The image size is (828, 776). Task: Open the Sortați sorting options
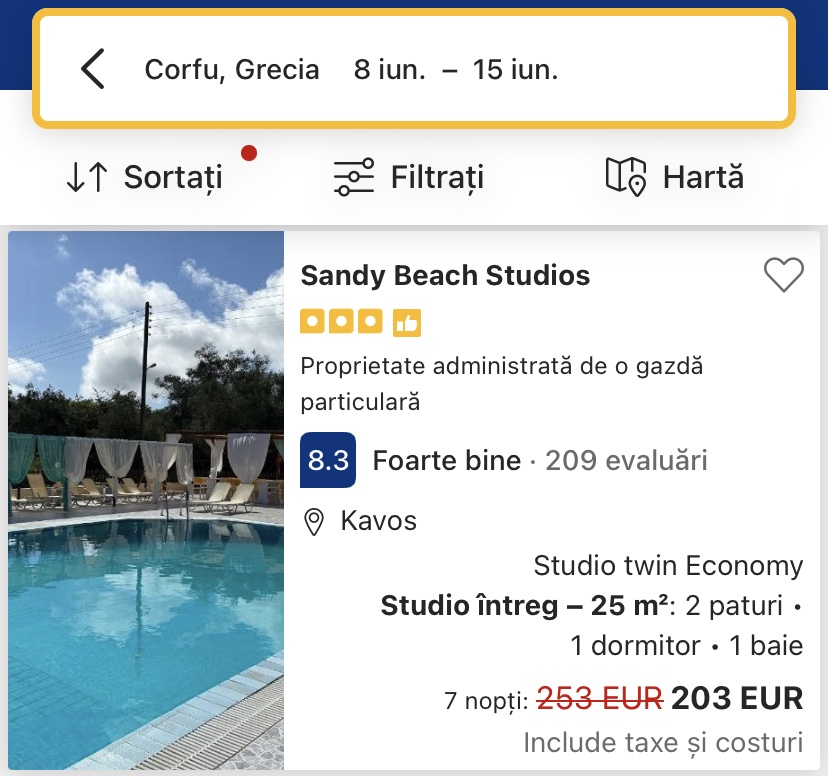click(145, 178)
